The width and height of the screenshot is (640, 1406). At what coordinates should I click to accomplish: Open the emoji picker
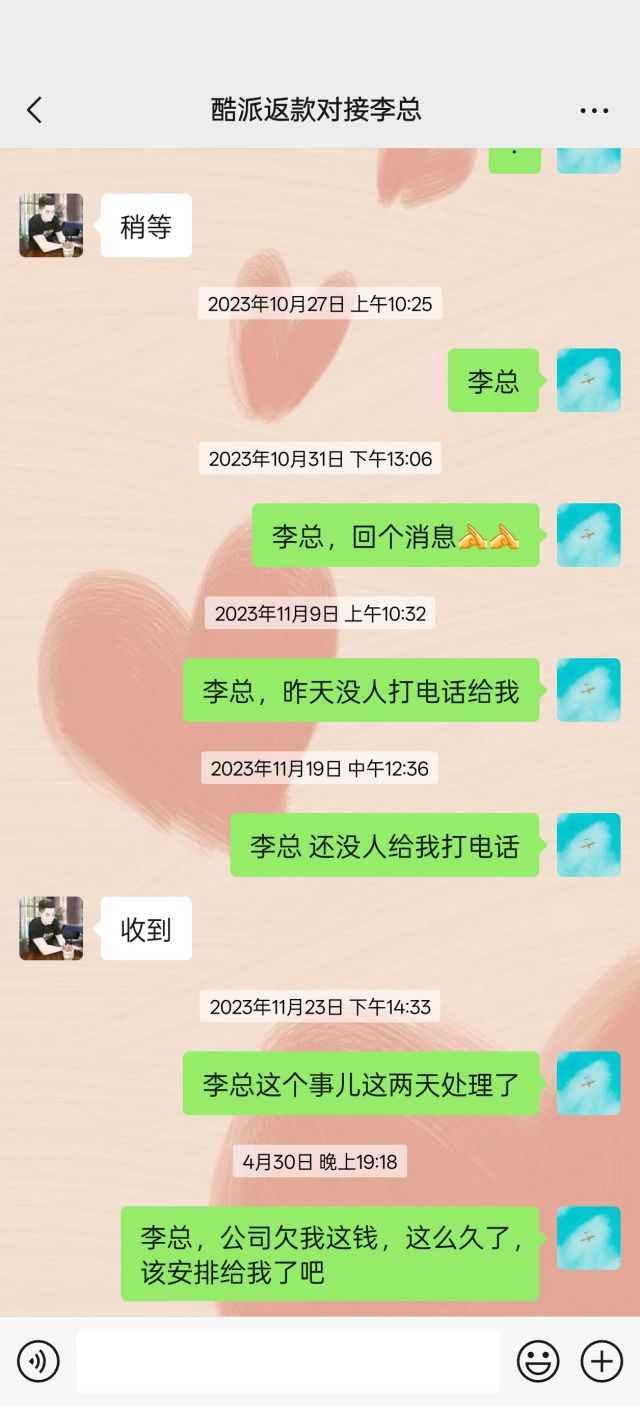pos(538,1361)
